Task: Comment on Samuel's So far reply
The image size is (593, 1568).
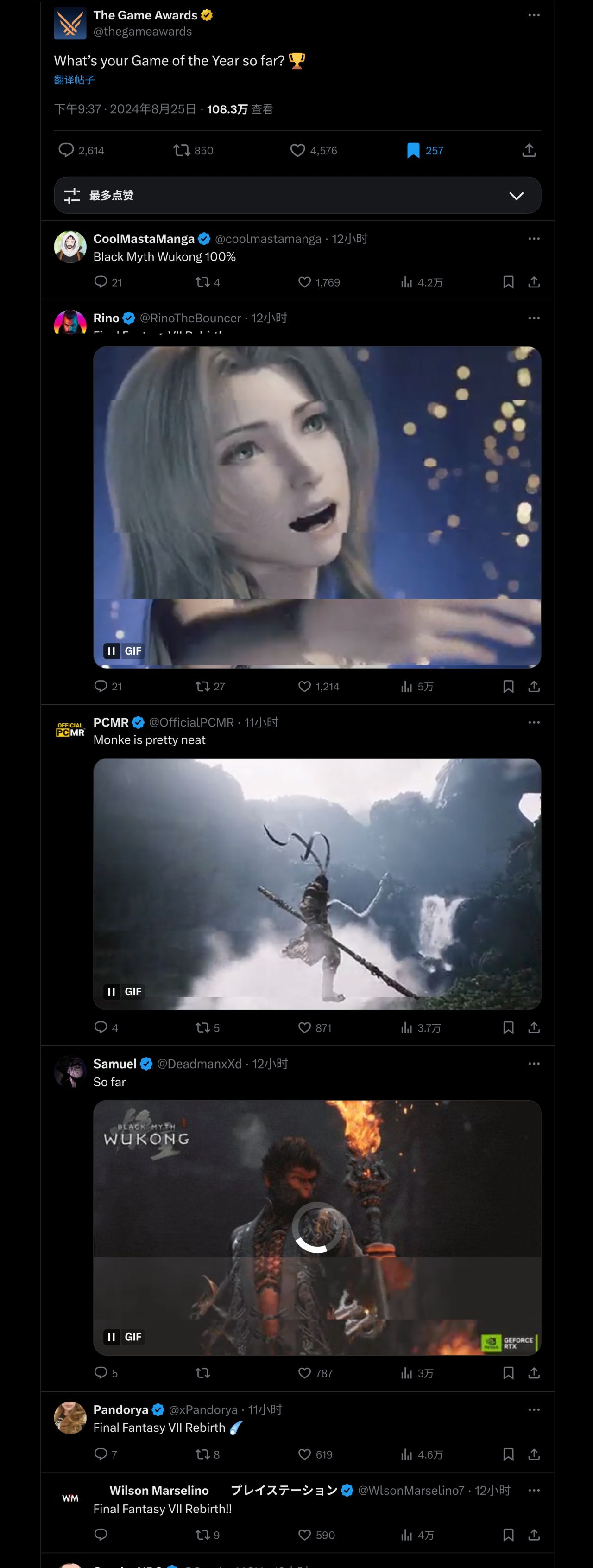Action: [x=101, y=1373]
